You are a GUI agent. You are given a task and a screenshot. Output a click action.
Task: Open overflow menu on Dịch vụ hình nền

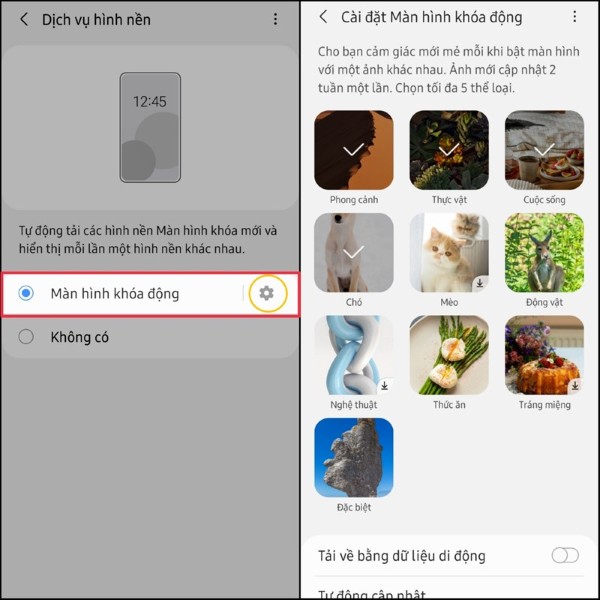pyautogui.click(x=276, y=19)
